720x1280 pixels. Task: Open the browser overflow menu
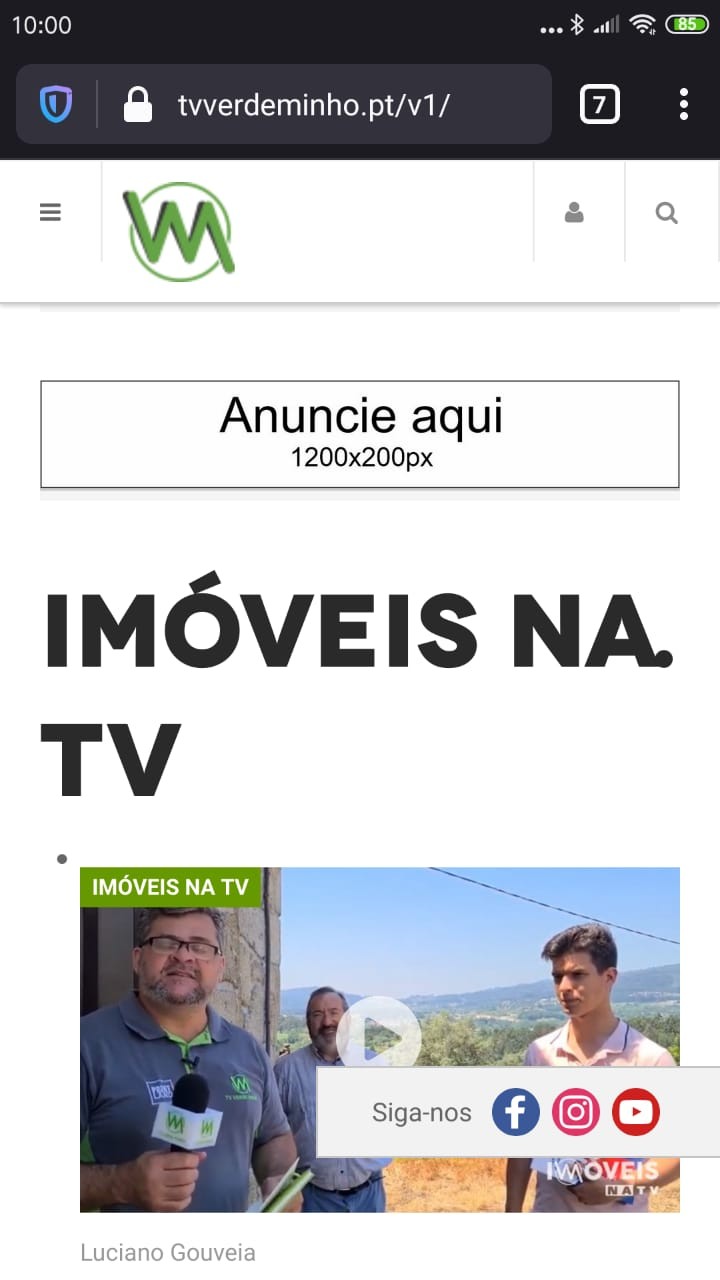683,105
